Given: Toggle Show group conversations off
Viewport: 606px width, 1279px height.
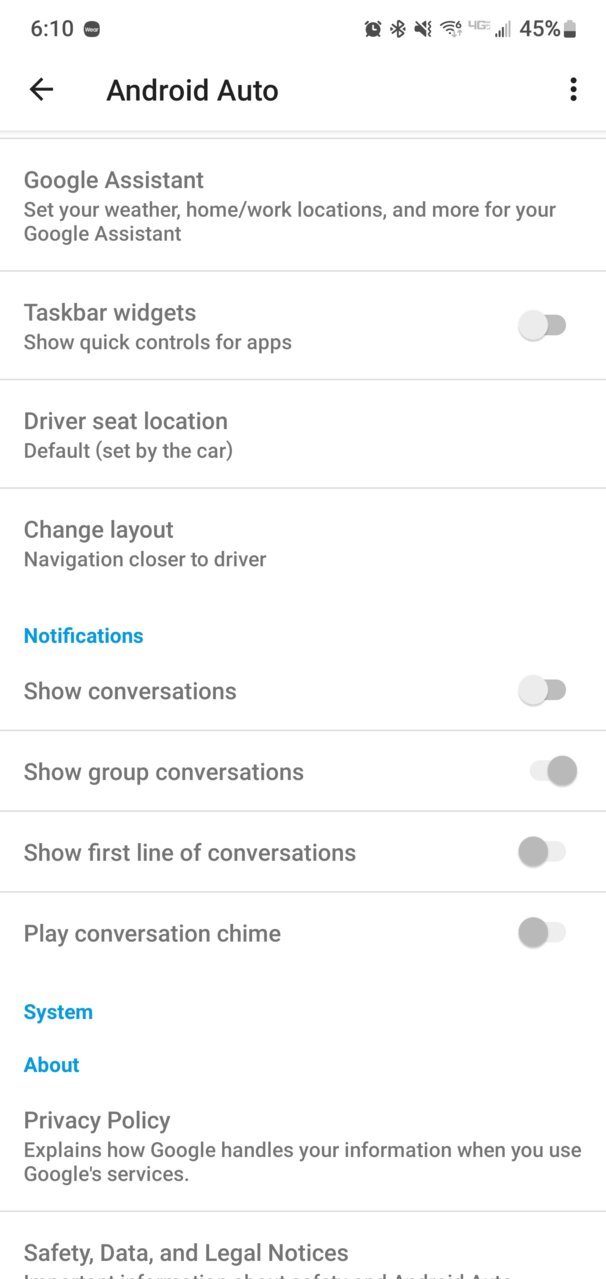Looking at the screenshot, I should point(554,771).
